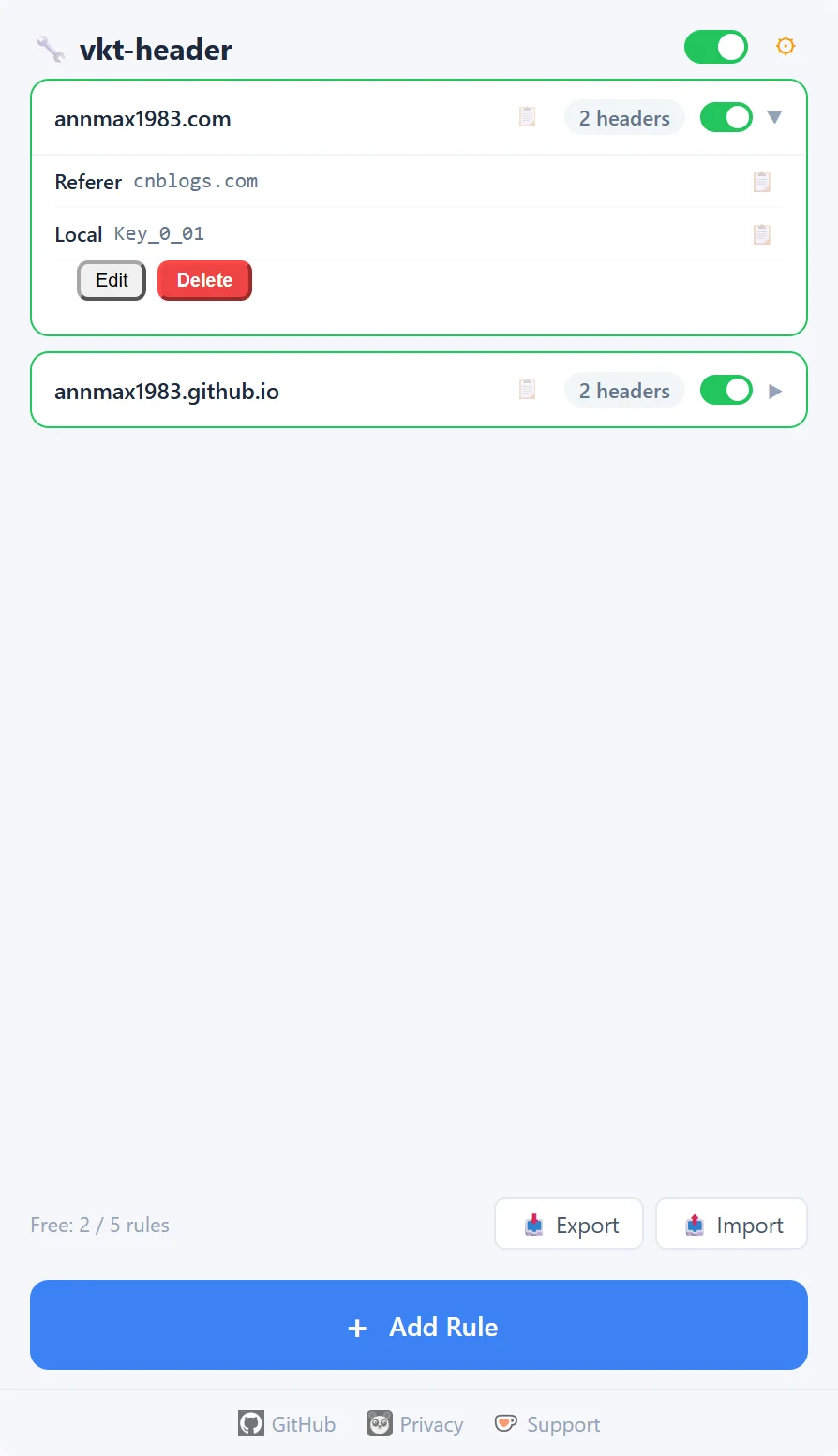
Task: Open the Privacy link
Action: pos(414,1424)
